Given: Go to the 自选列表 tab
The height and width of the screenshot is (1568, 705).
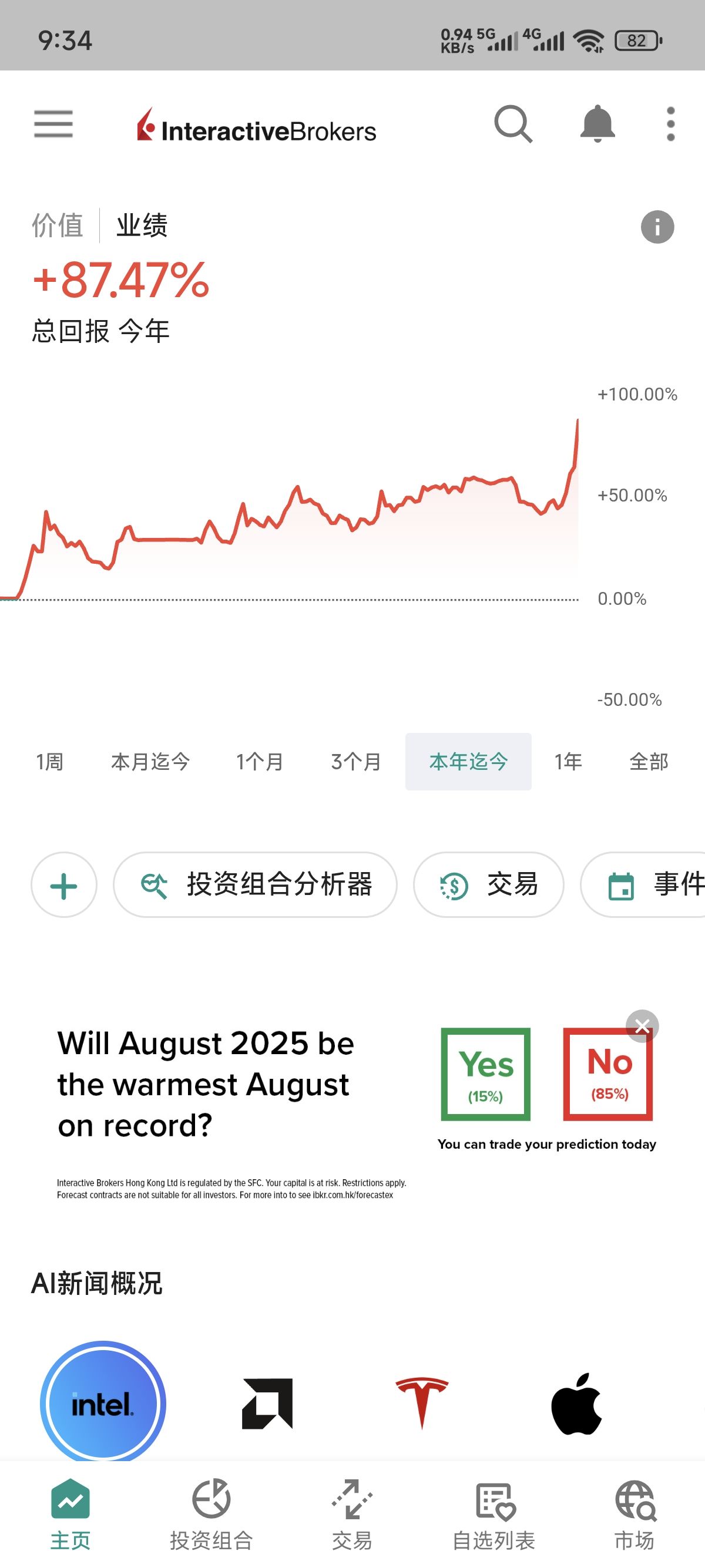Looking at the screenshot, I should click(493, 1514).
